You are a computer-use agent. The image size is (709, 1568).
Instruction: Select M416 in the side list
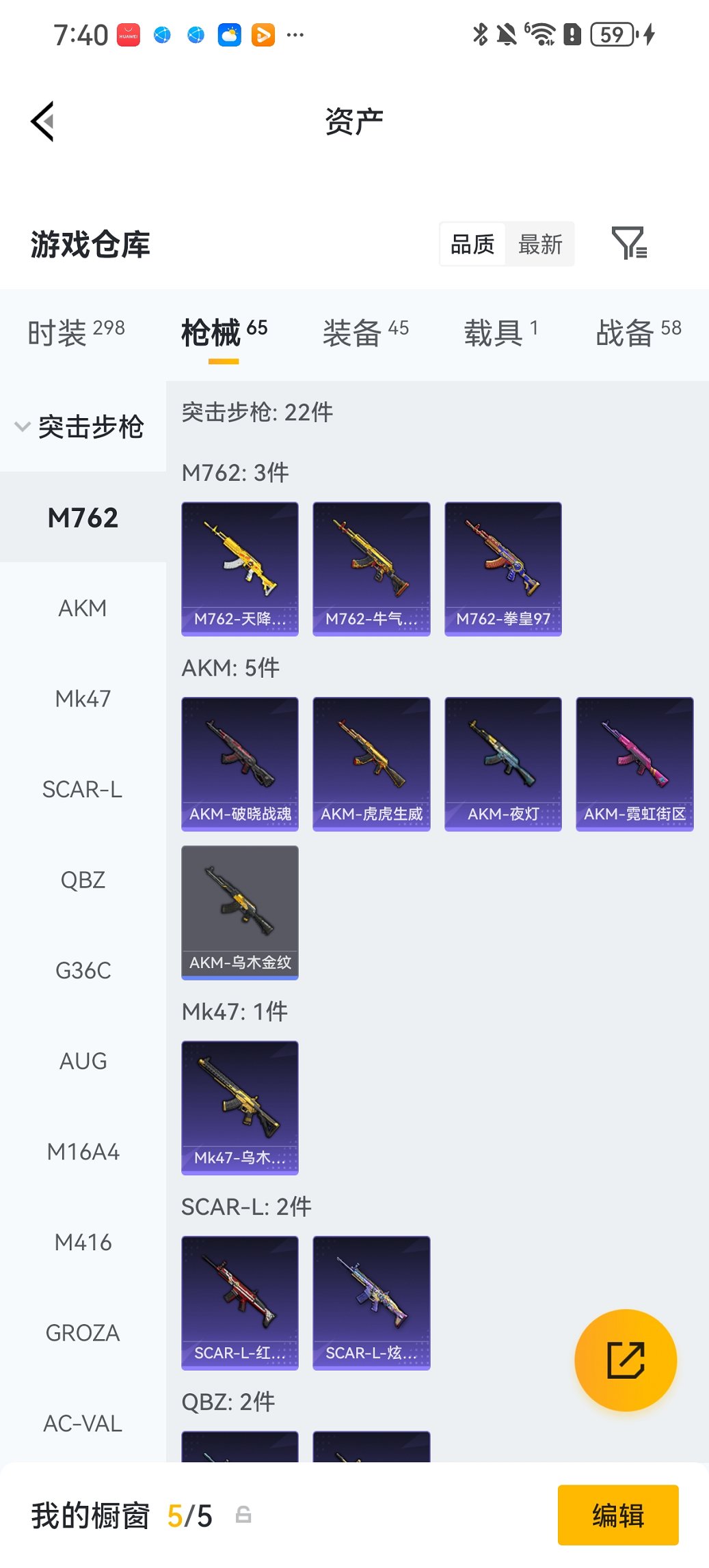point(83,1242)
